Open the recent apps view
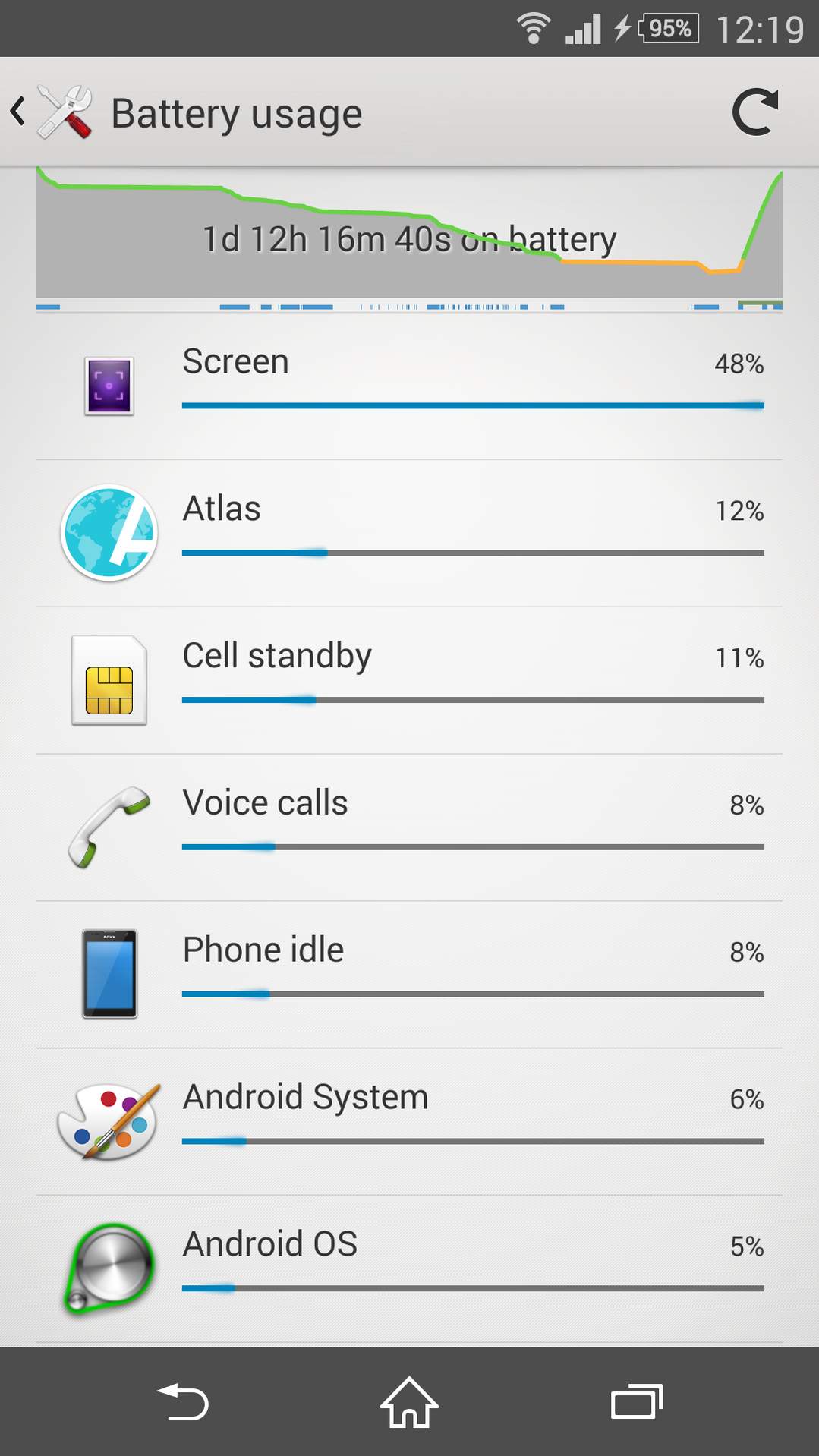 (x=636, y=1401)
